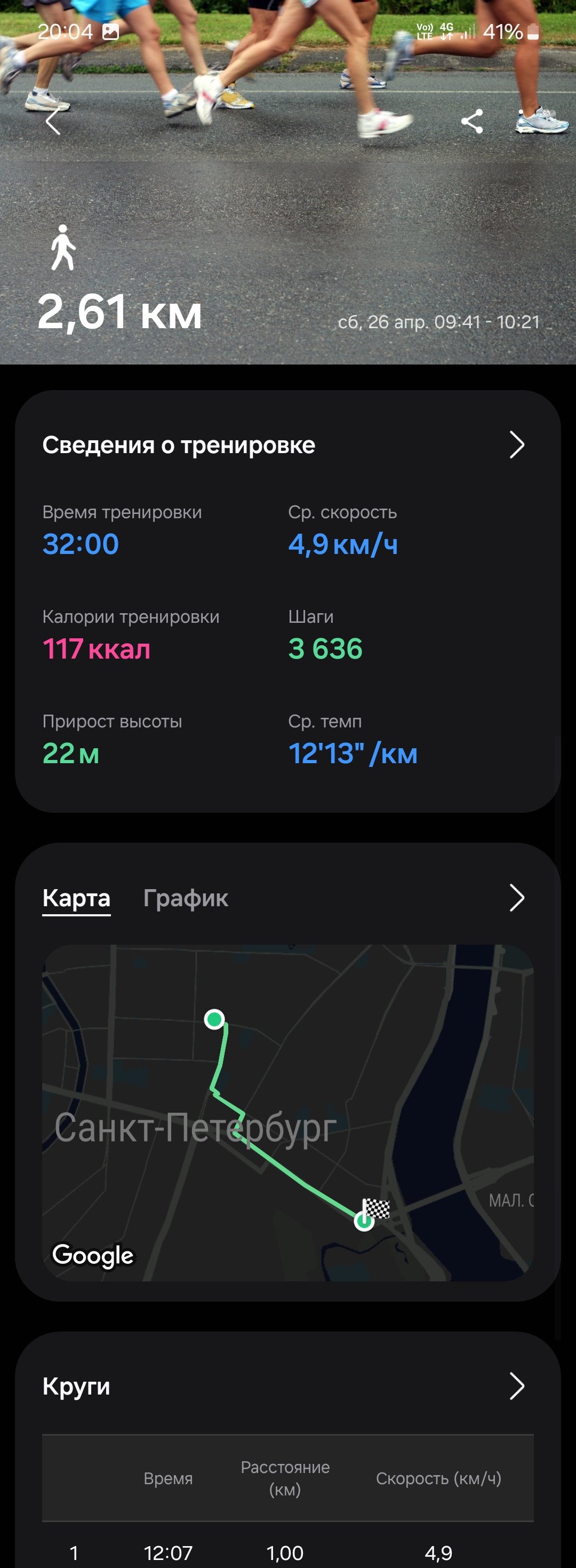
Task: Expand the map section with its chevron
Action: coord(516,898)
